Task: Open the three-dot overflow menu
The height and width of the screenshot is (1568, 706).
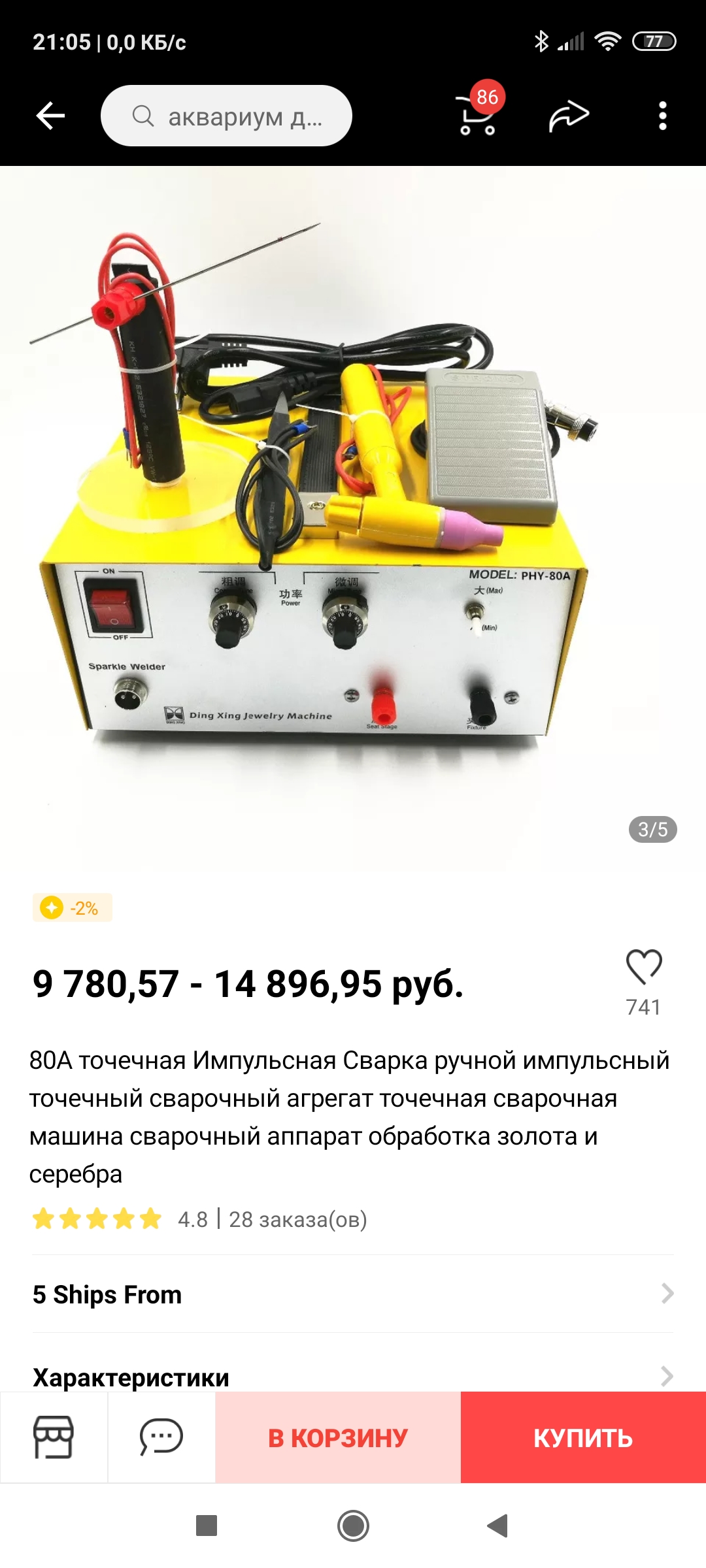Action: click(662, 116)
